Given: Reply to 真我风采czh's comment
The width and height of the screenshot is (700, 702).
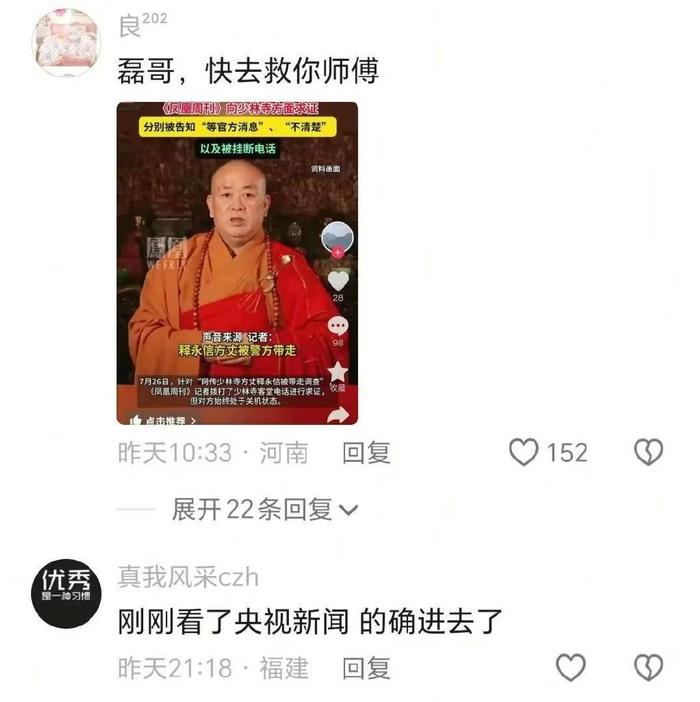Looking at the screenshot, I should [366, 668].
